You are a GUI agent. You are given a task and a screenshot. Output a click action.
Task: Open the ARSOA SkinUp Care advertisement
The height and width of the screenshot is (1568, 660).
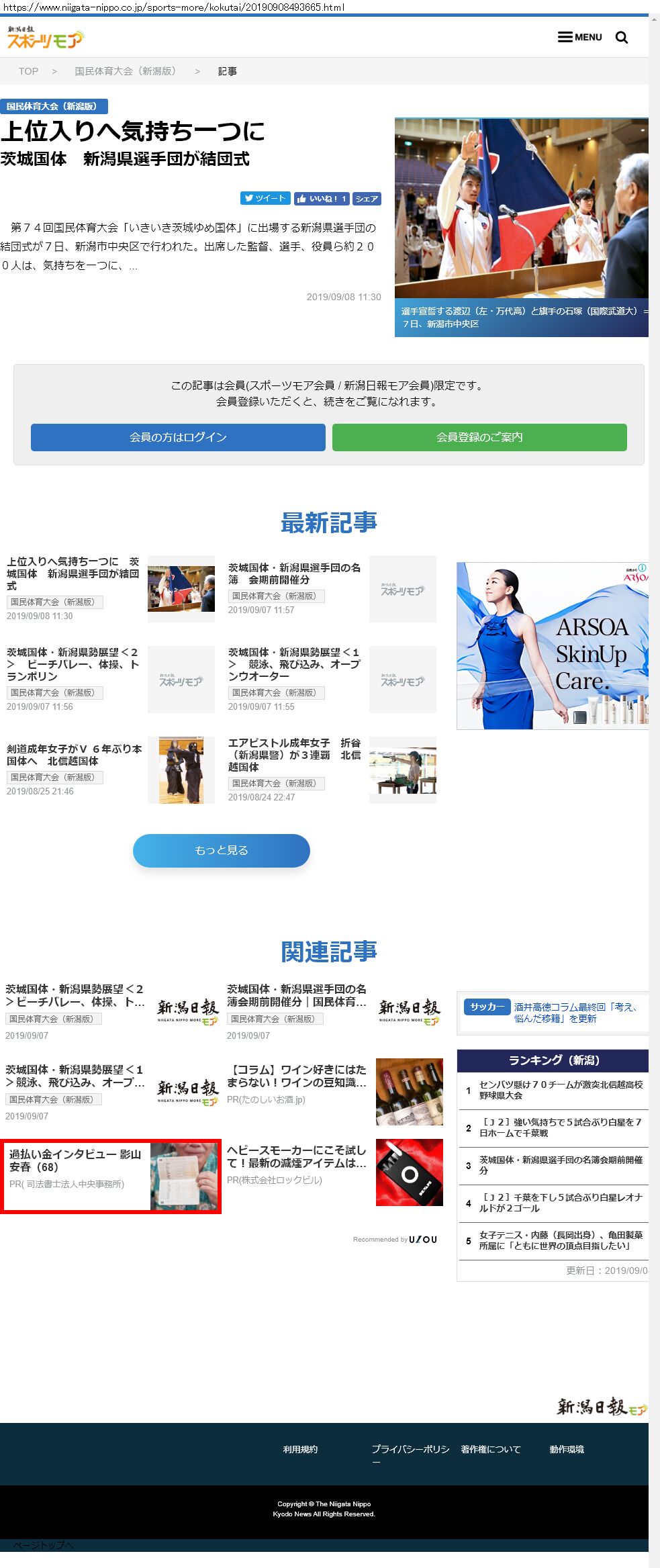click(x=552, y=646)
